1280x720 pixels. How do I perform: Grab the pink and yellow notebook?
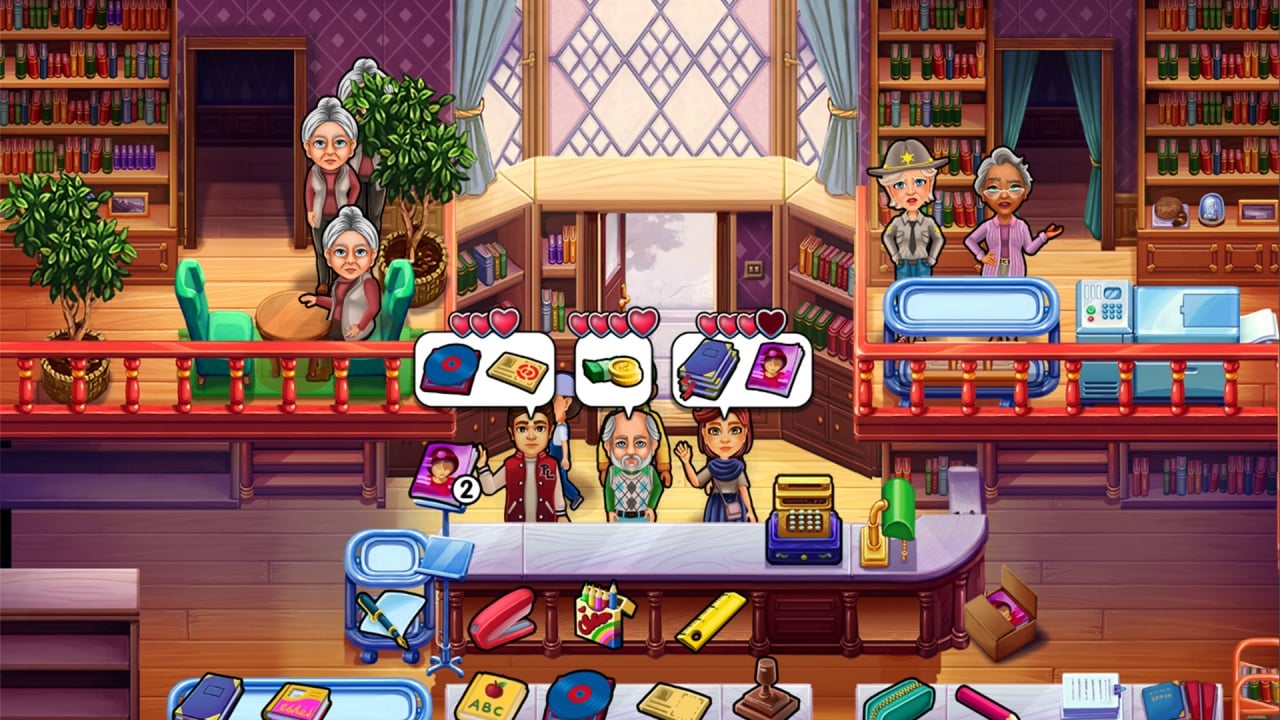tap(297, 702)
